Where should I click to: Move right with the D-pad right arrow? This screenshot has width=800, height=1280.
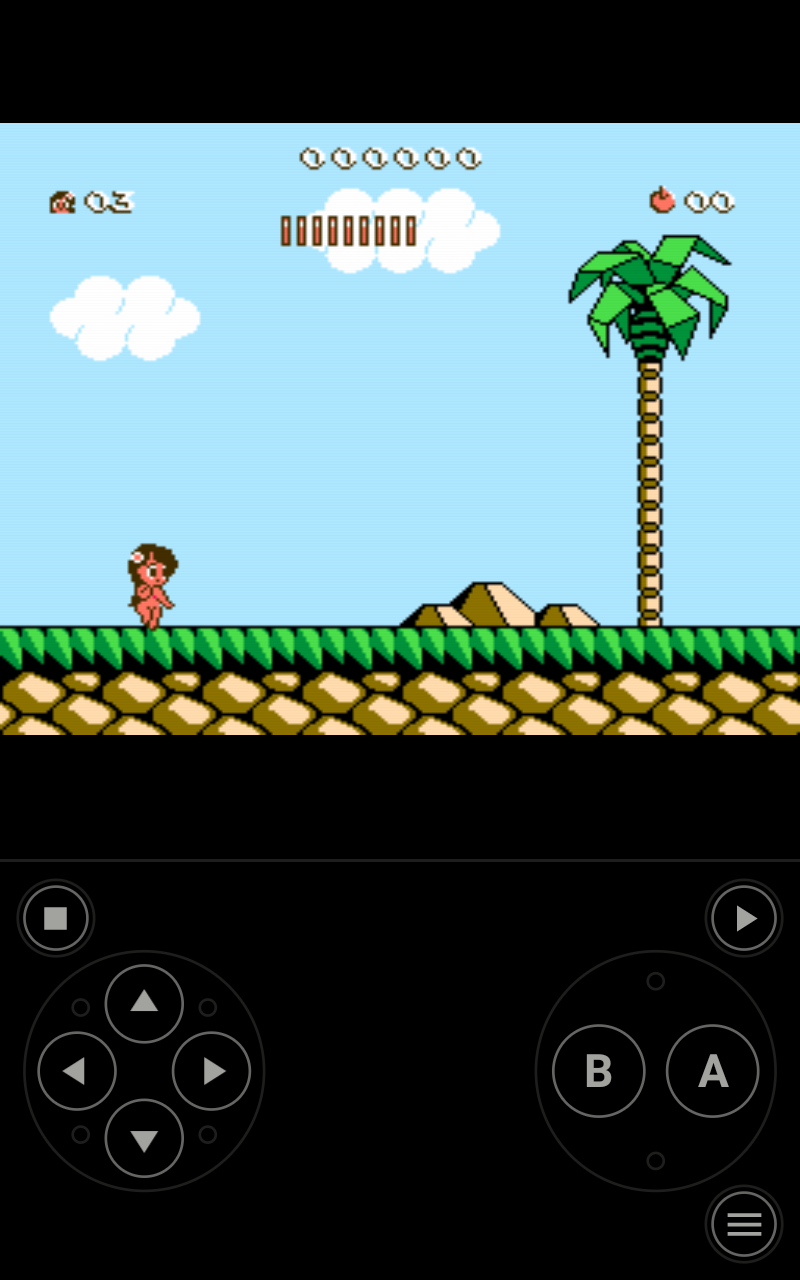(x=211, y=1071)
